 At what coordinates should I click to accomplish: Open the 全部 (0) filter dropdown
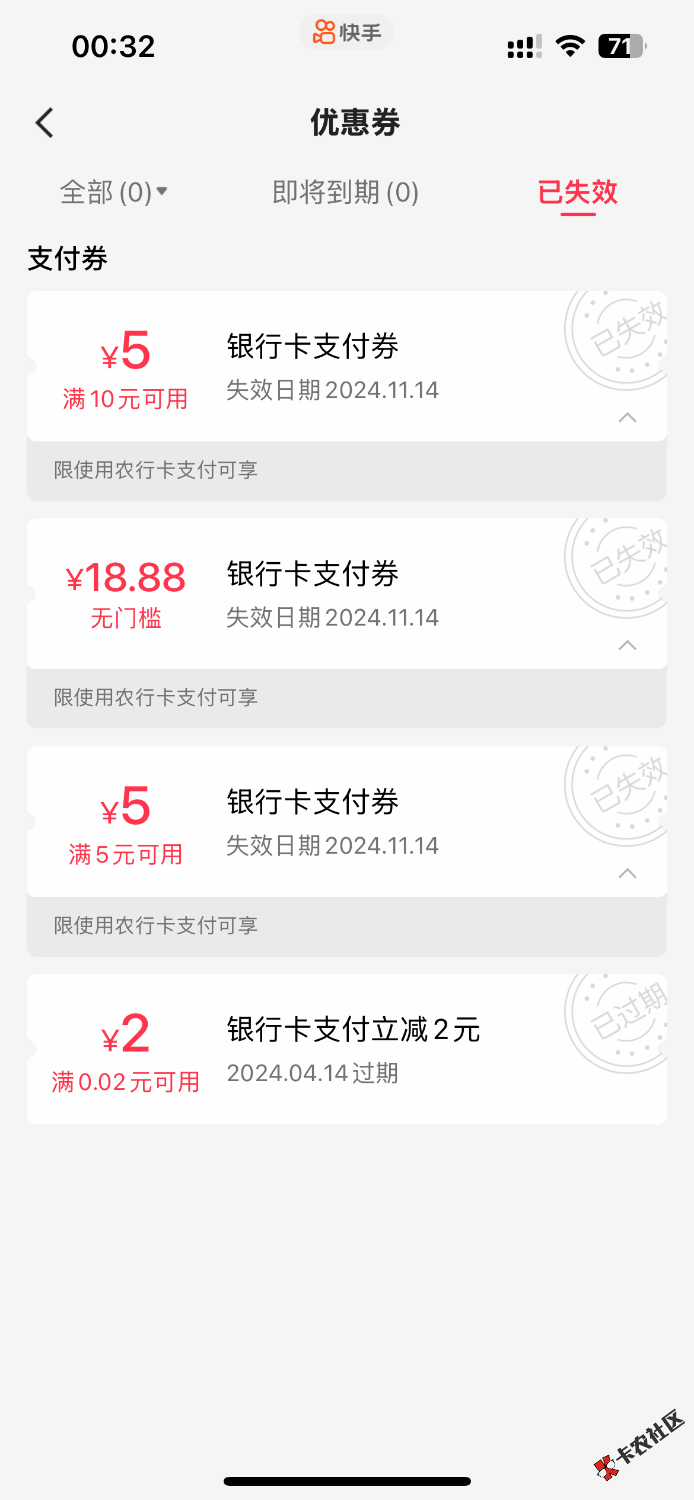coord(113,192)
